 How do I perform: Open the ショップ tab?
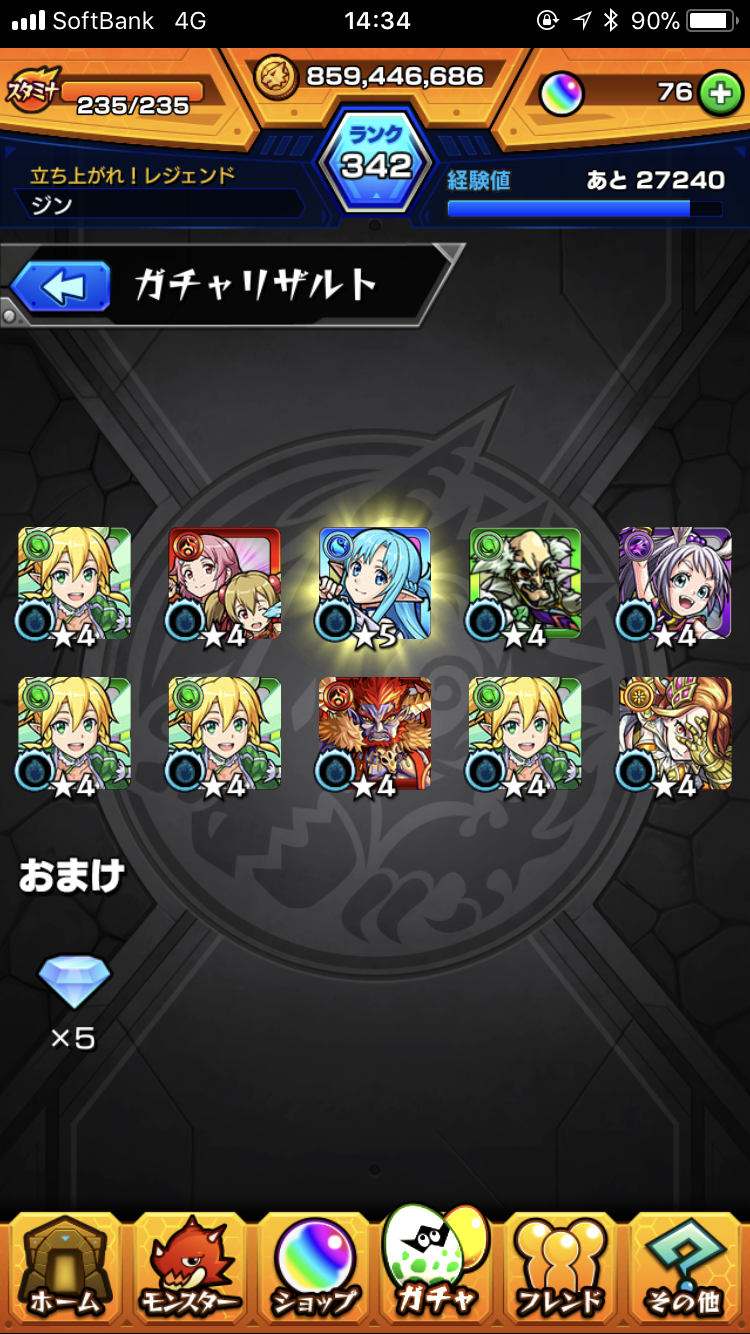[x=314, y=1267]
